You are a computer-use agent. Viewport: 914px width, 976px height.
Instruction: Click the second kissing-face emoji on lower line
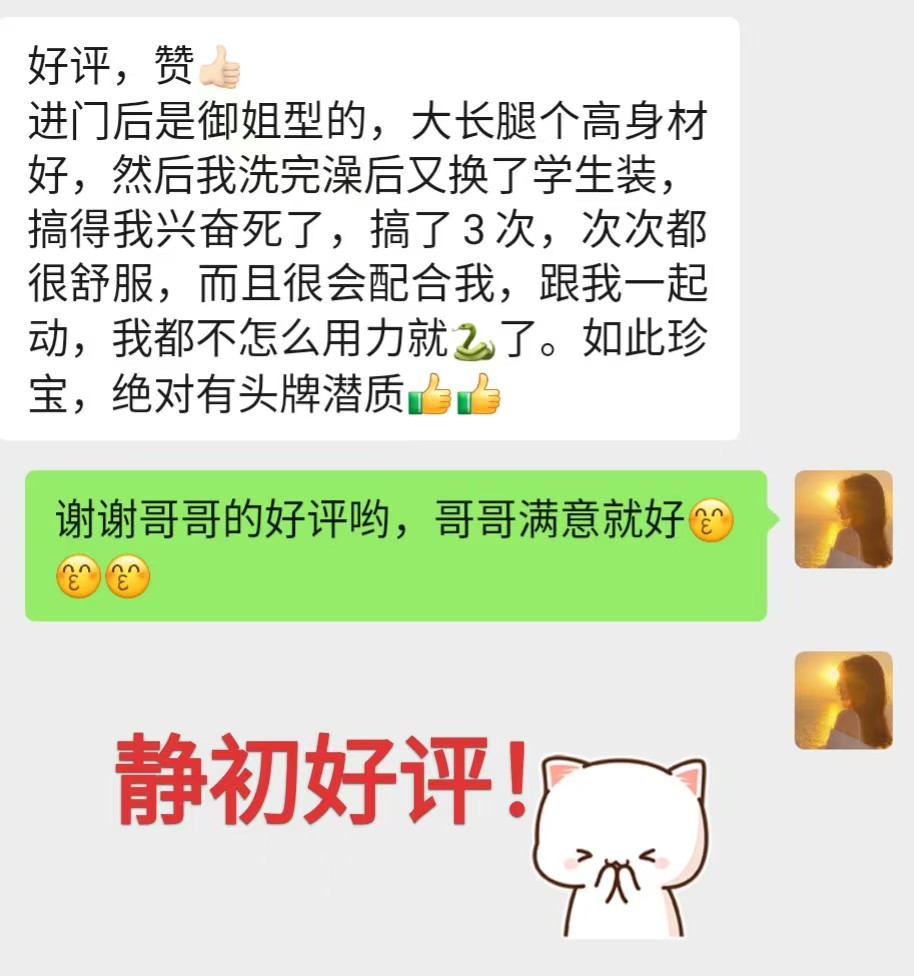[76, 577]
